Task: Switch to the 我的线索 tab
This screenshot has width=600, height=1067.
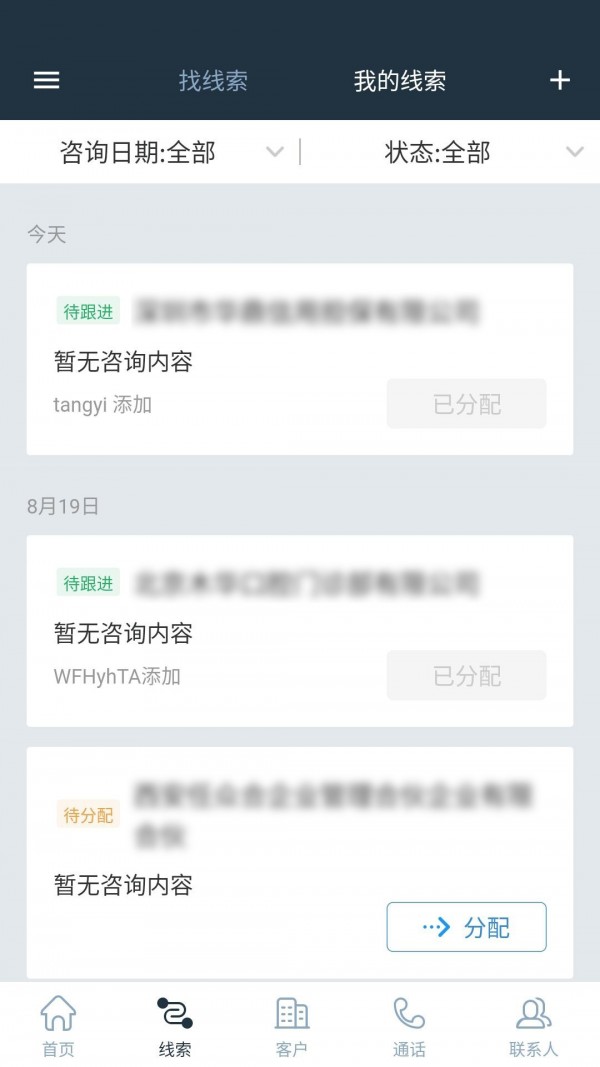Action: point(400,81)
